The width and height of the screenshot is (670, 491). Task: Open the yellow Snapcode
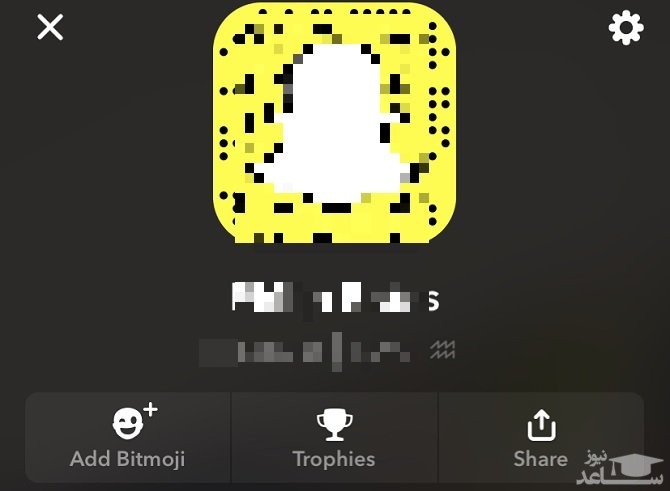coord(335,123)
